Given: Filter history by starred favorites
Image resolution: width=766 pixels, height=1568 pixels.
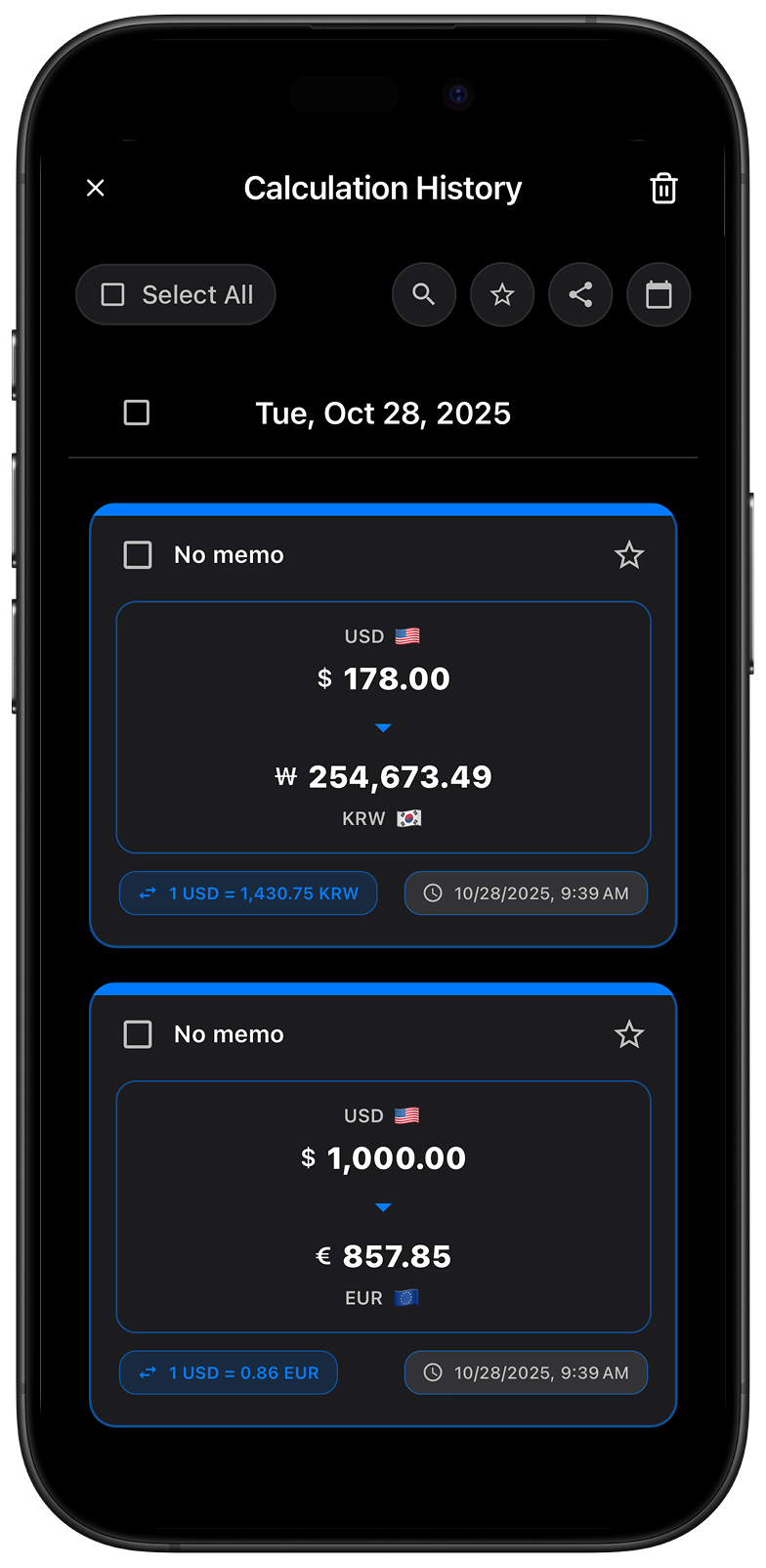Looking at the screenshot, I should coord(502,294).
